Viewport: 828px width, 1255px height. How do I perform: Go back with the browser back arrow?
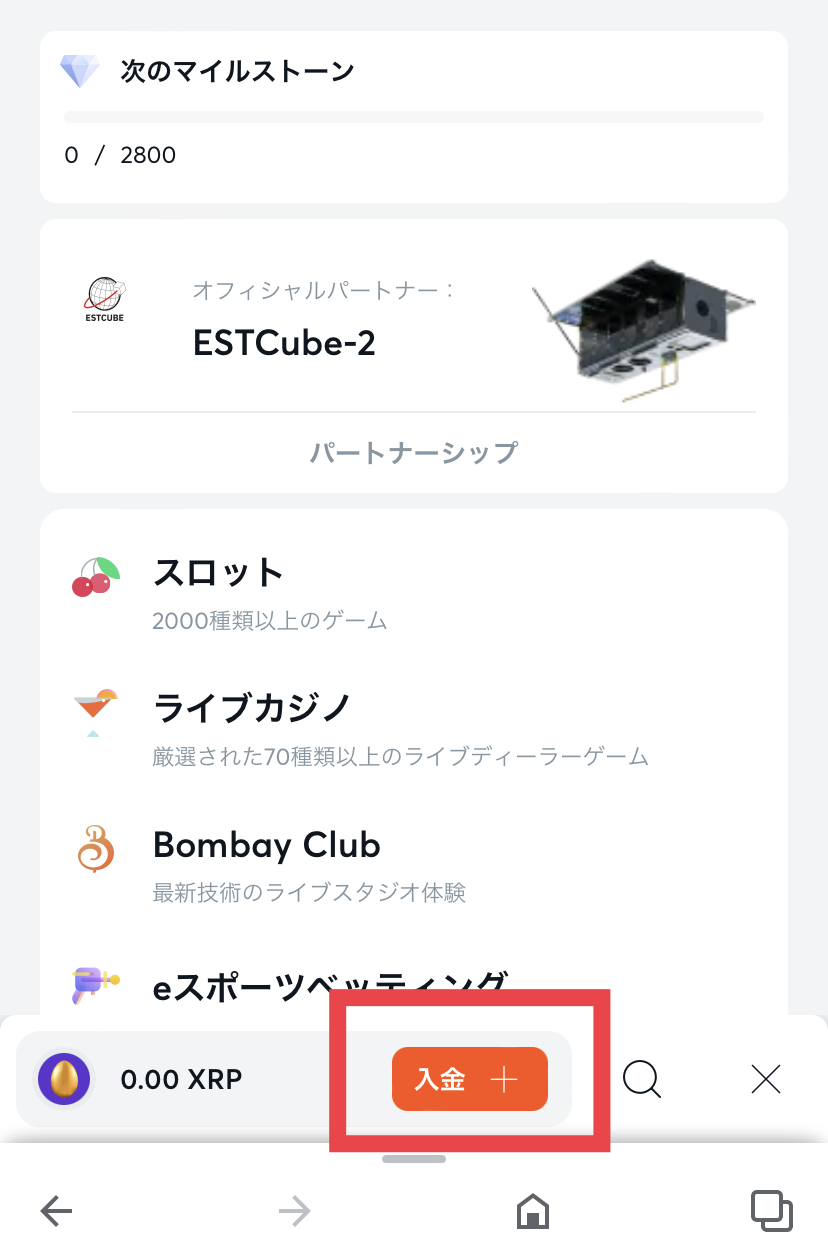(57, 1212)
